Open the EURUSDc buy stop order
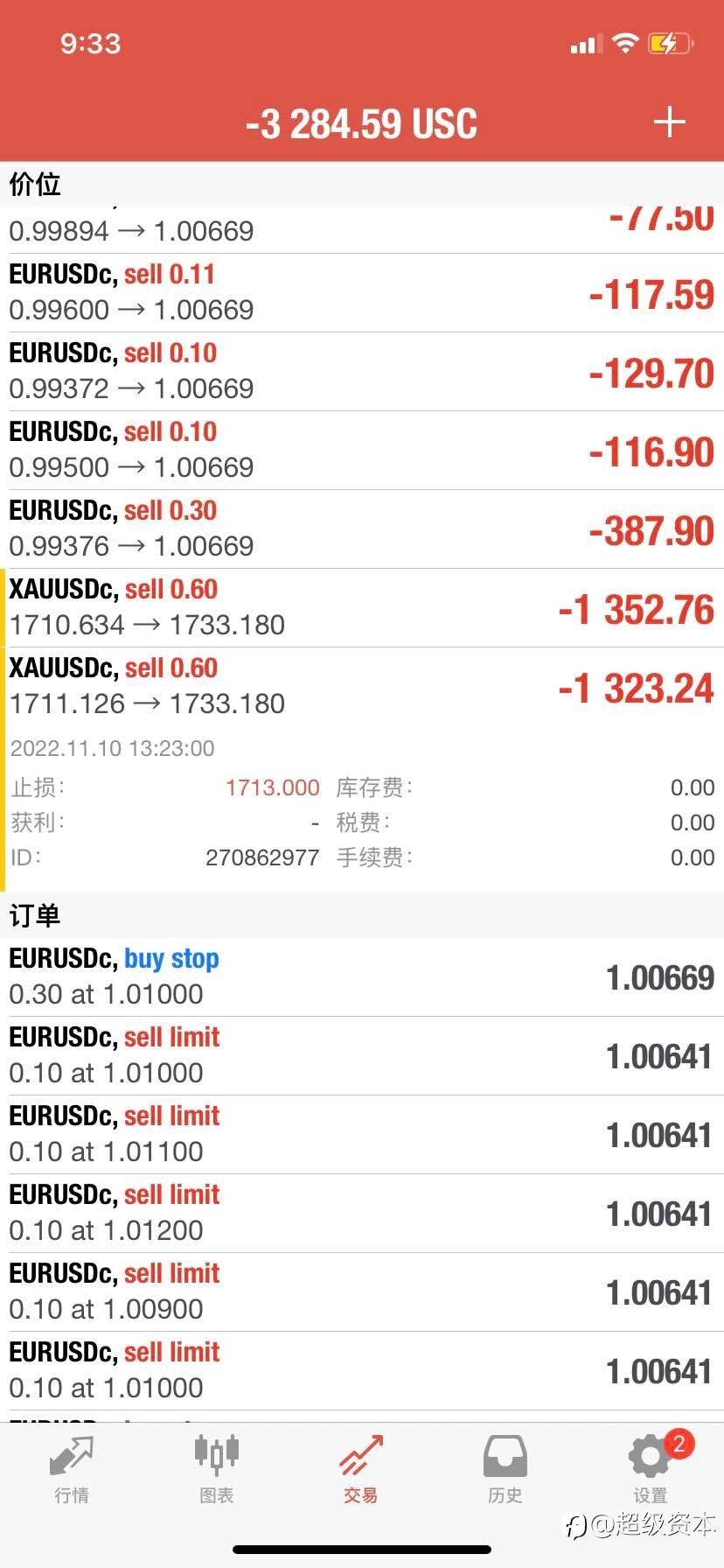 pos(362,977)
